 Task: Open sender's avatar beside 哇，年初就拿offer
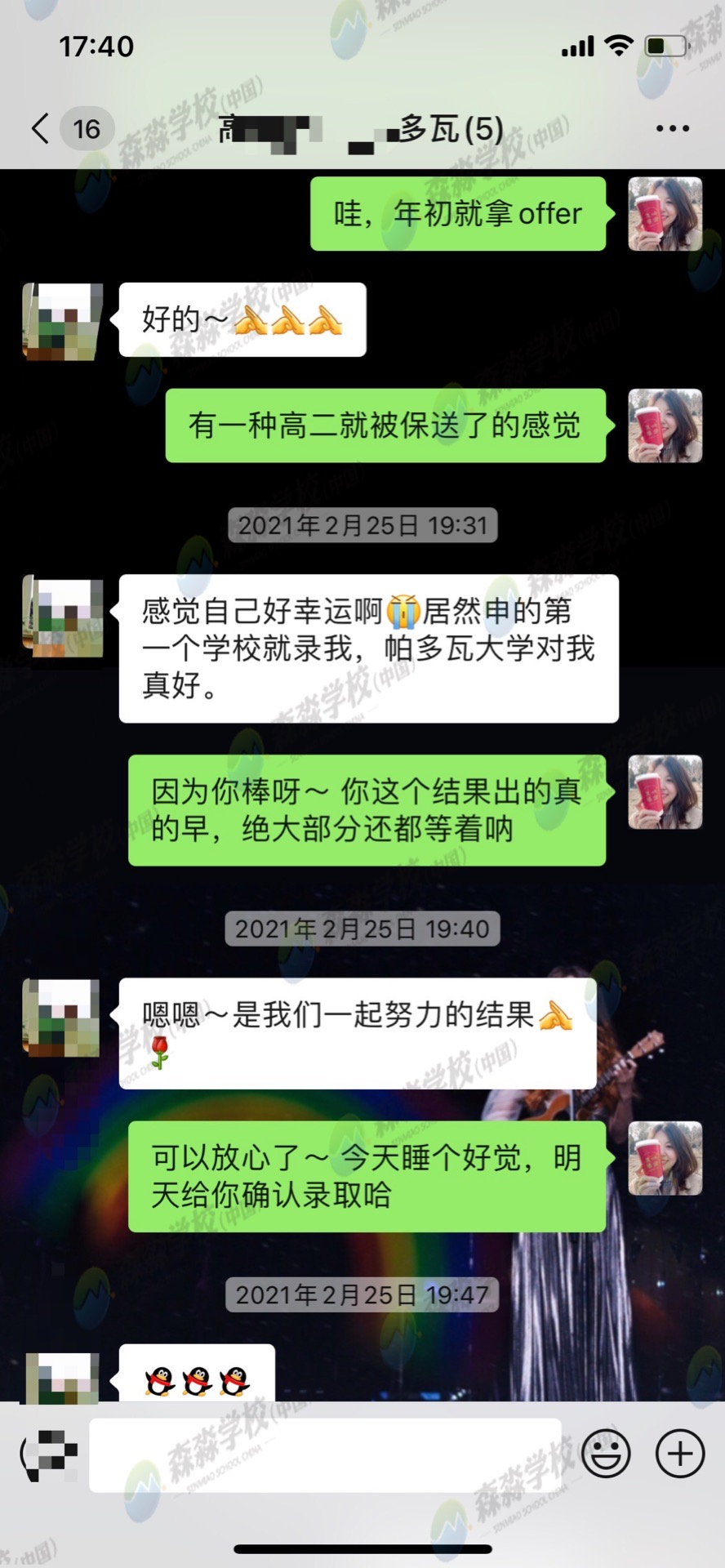coord(665,213)
